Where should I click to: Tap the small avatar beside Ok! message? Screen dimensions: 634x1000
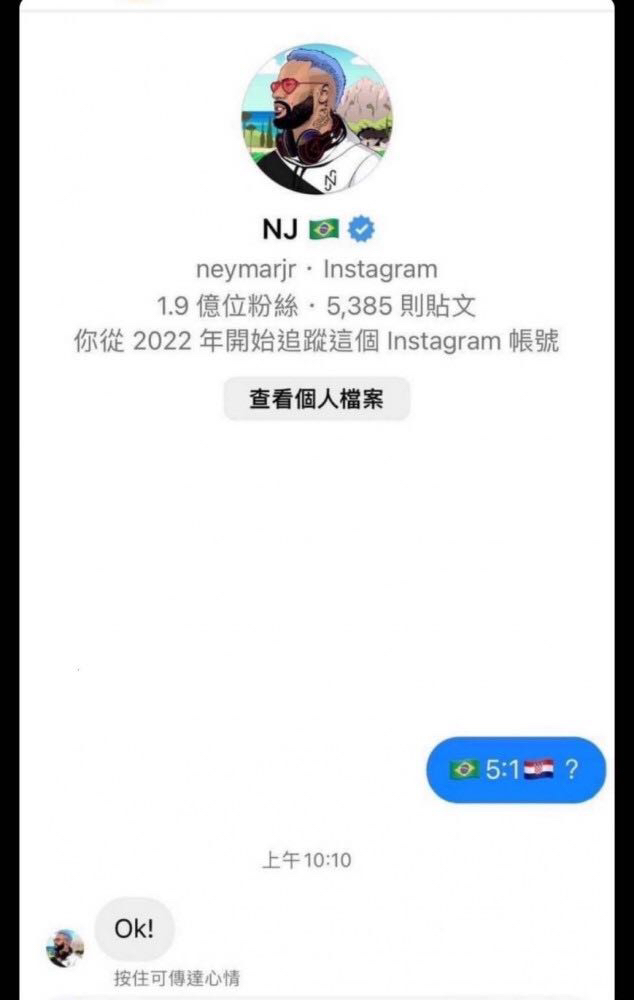(66, 947)
